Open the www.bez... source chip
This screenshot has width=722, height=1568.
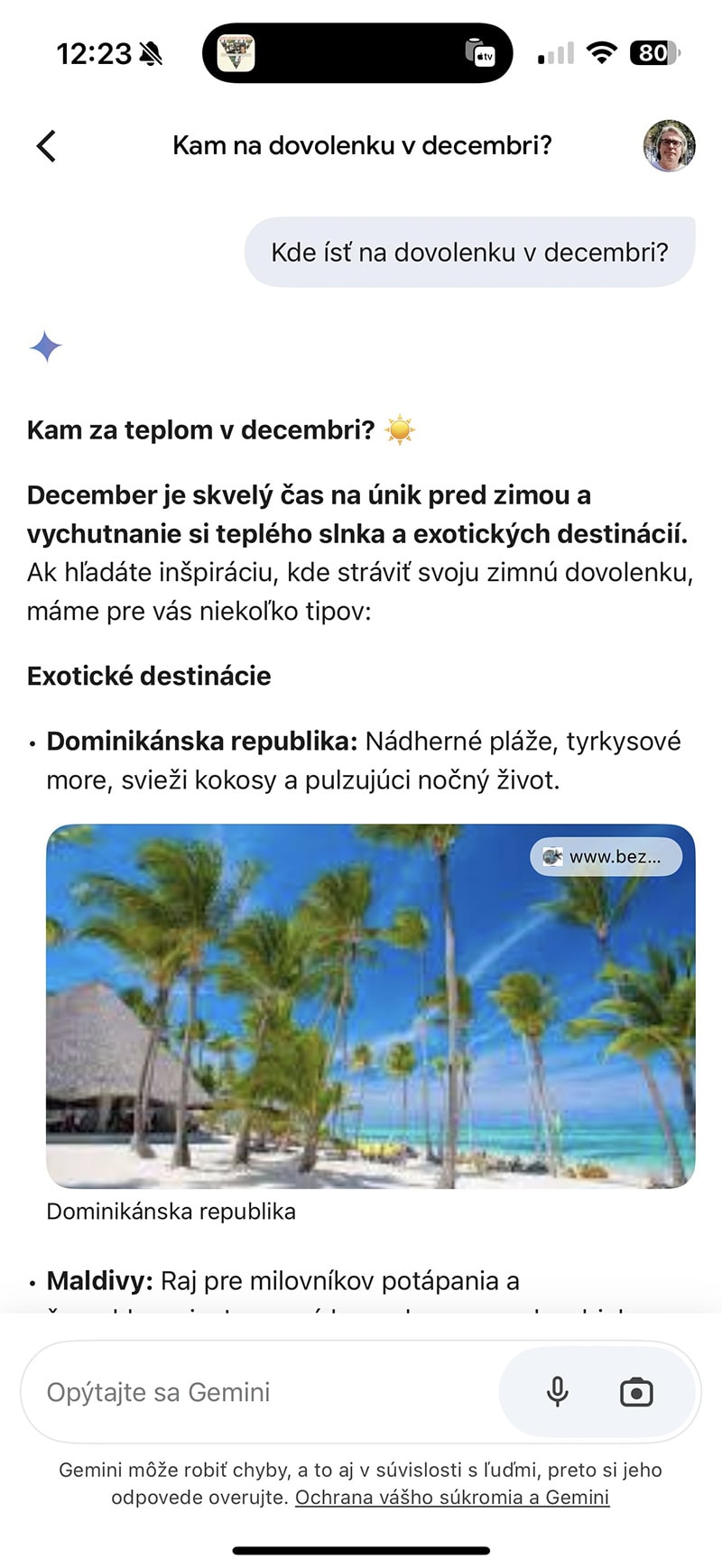coord(606,856)
